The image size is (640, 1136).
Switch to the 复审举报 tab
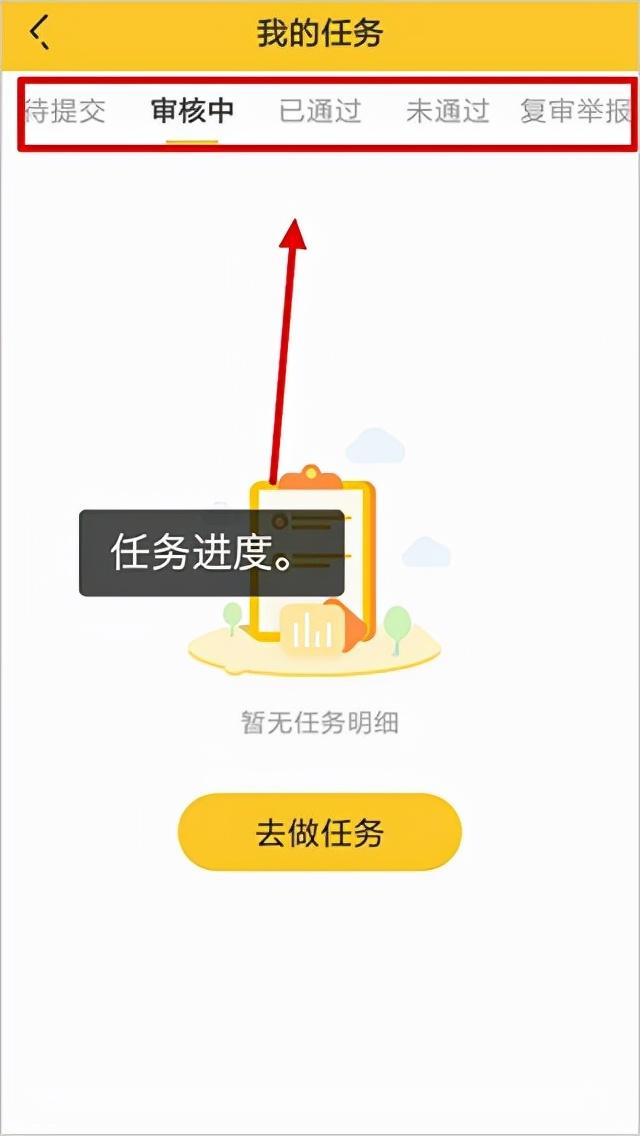[x=574, y=110]
